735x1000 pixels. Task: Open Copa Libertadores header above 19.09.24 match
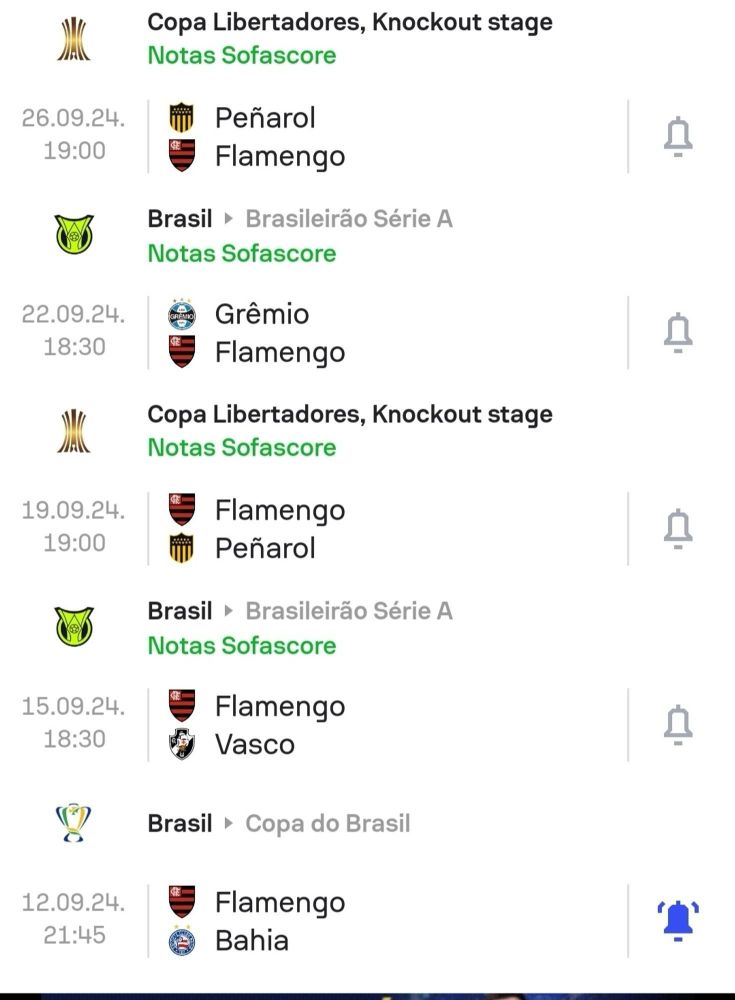pyautogui.click(x=349, y=414)
